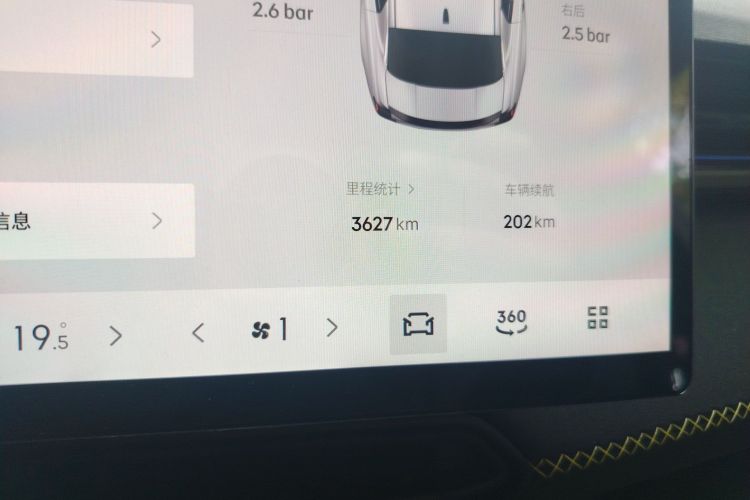Raise the temperature above 19.5
Viewport: 750px width, 500px height.
(116, 335)
